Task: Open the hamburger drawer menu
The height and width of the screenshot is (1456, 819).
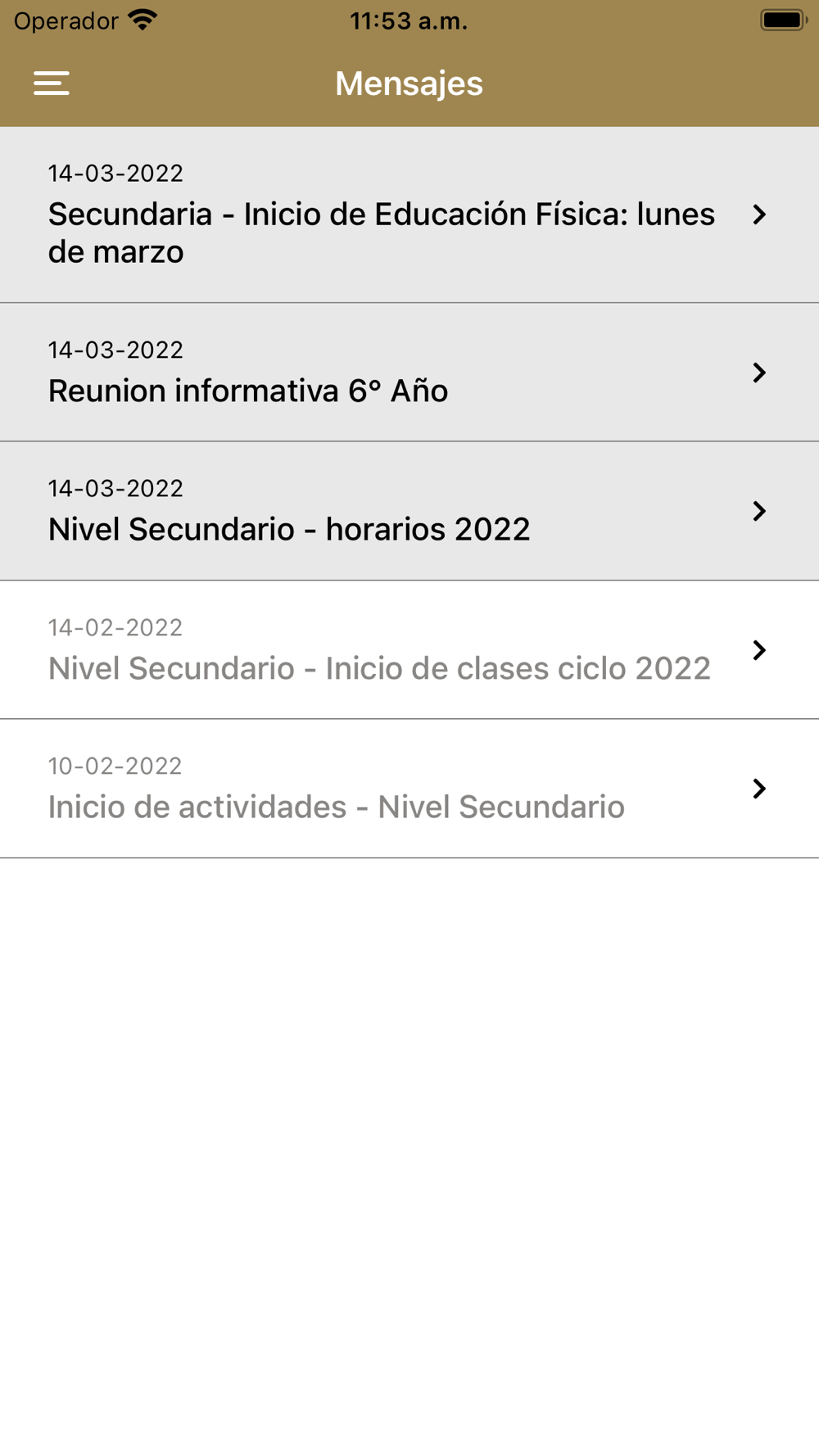Action: pos(51,84)
